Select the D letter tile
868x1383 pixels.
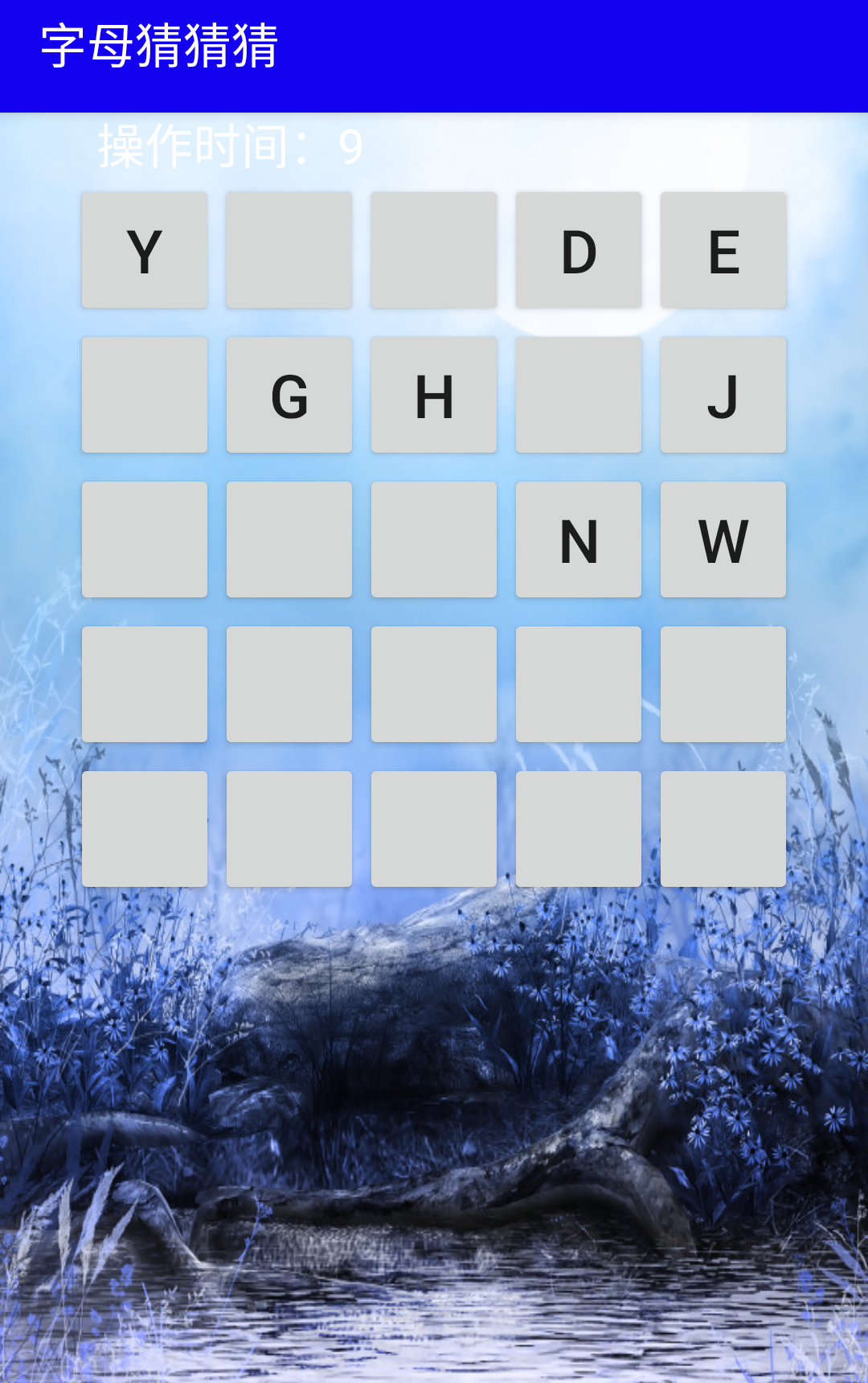coord(579,250)
